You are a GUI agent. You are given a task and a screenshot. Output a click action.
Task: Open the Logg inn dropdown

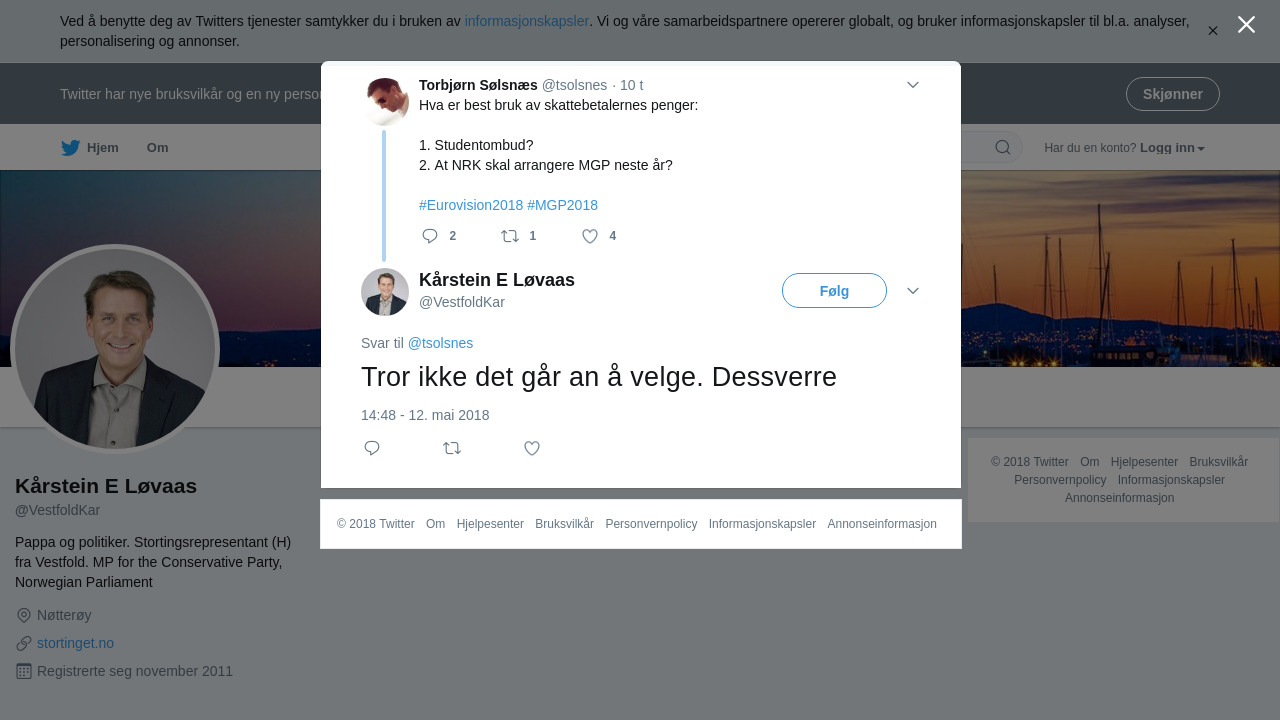tap(1171, 148)
